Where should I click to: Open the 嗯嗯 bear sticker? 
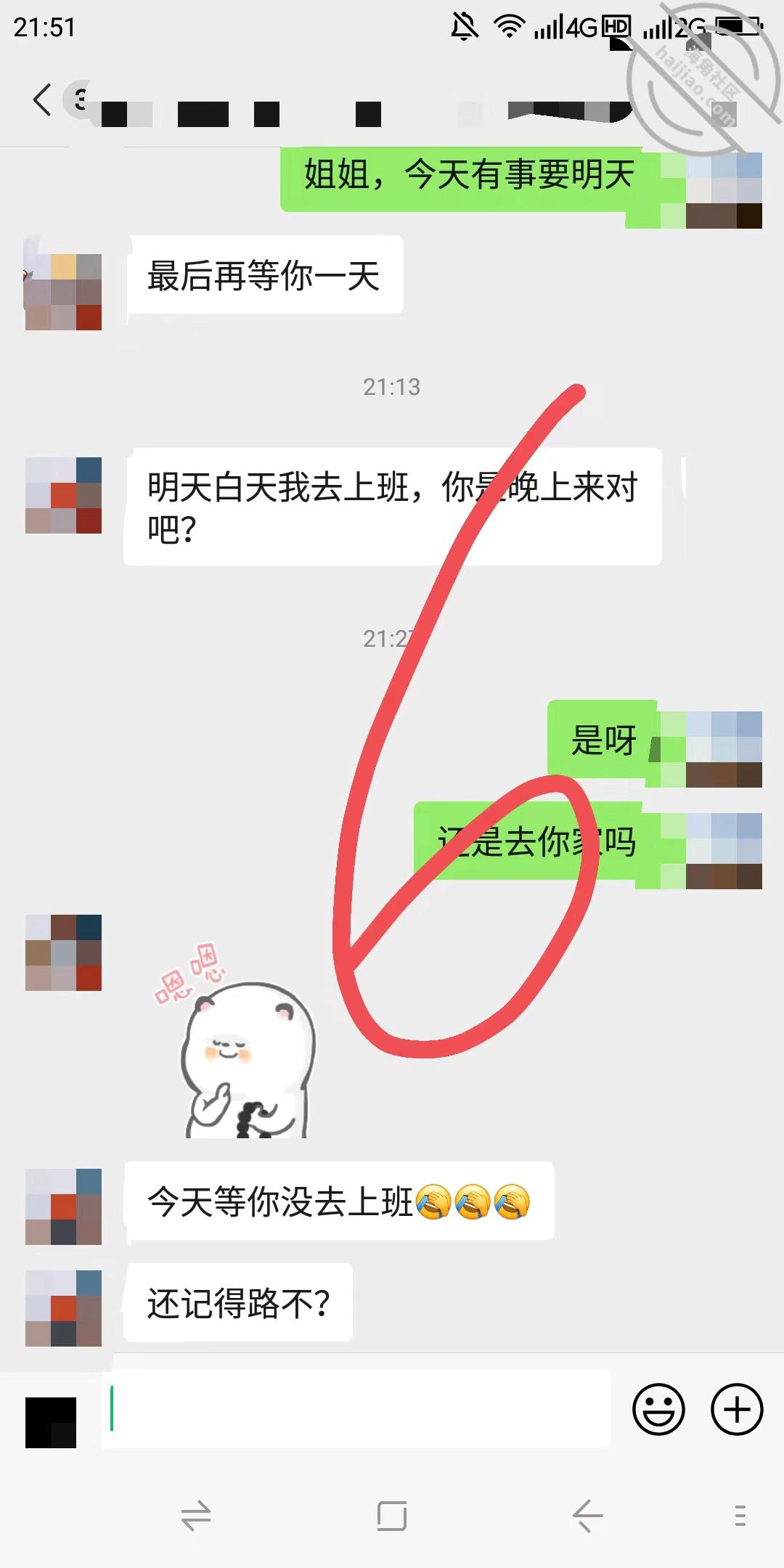[x=236, y=1040]
